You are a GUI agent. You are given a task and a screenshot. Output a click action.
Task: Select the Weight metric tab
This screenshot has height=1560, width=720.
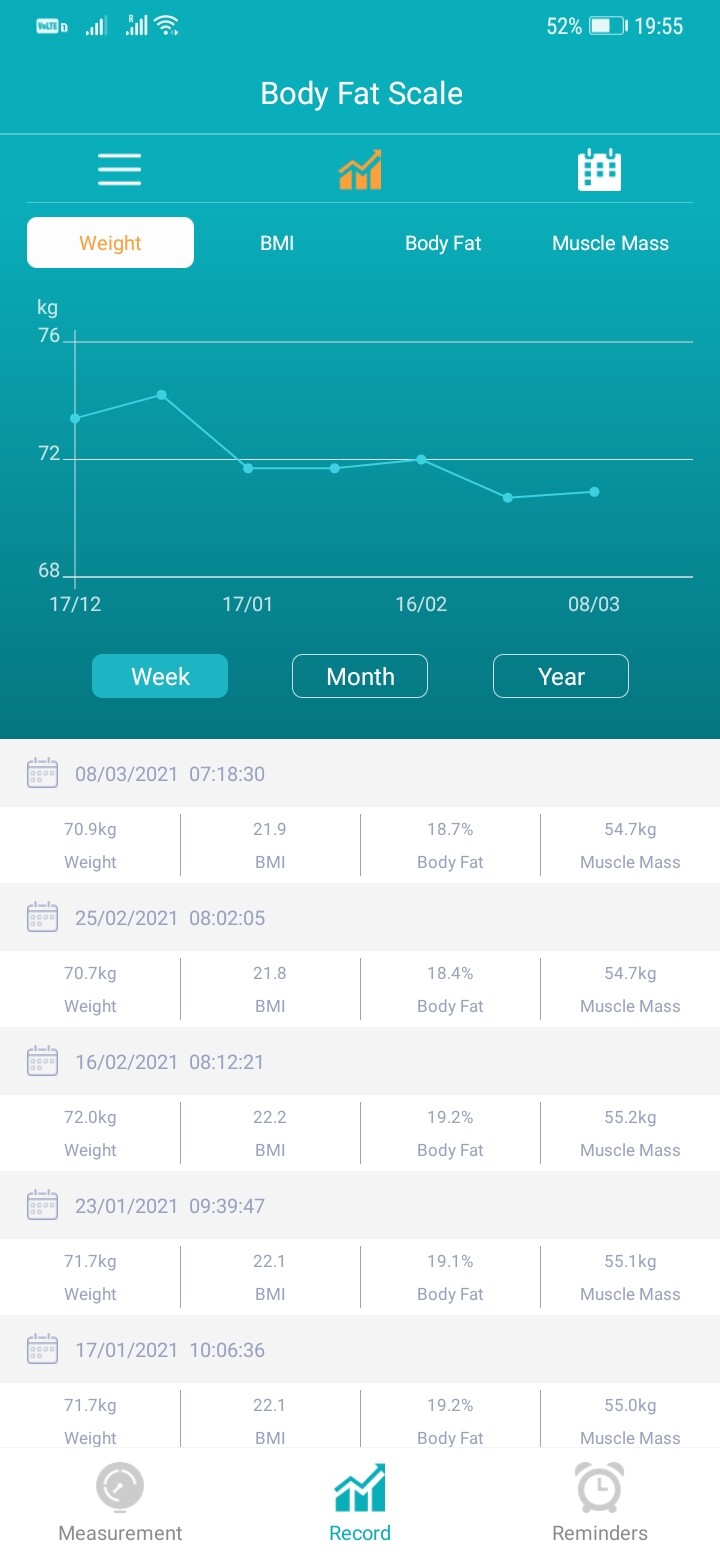[x=110, y=243]
